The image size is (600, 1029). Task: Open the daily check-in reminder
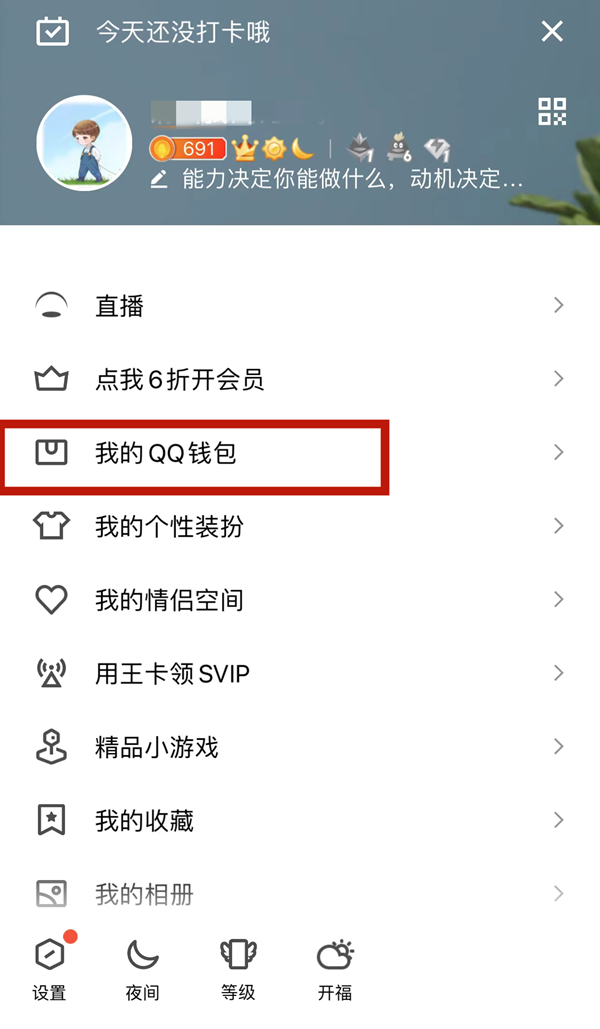point(182,32)
